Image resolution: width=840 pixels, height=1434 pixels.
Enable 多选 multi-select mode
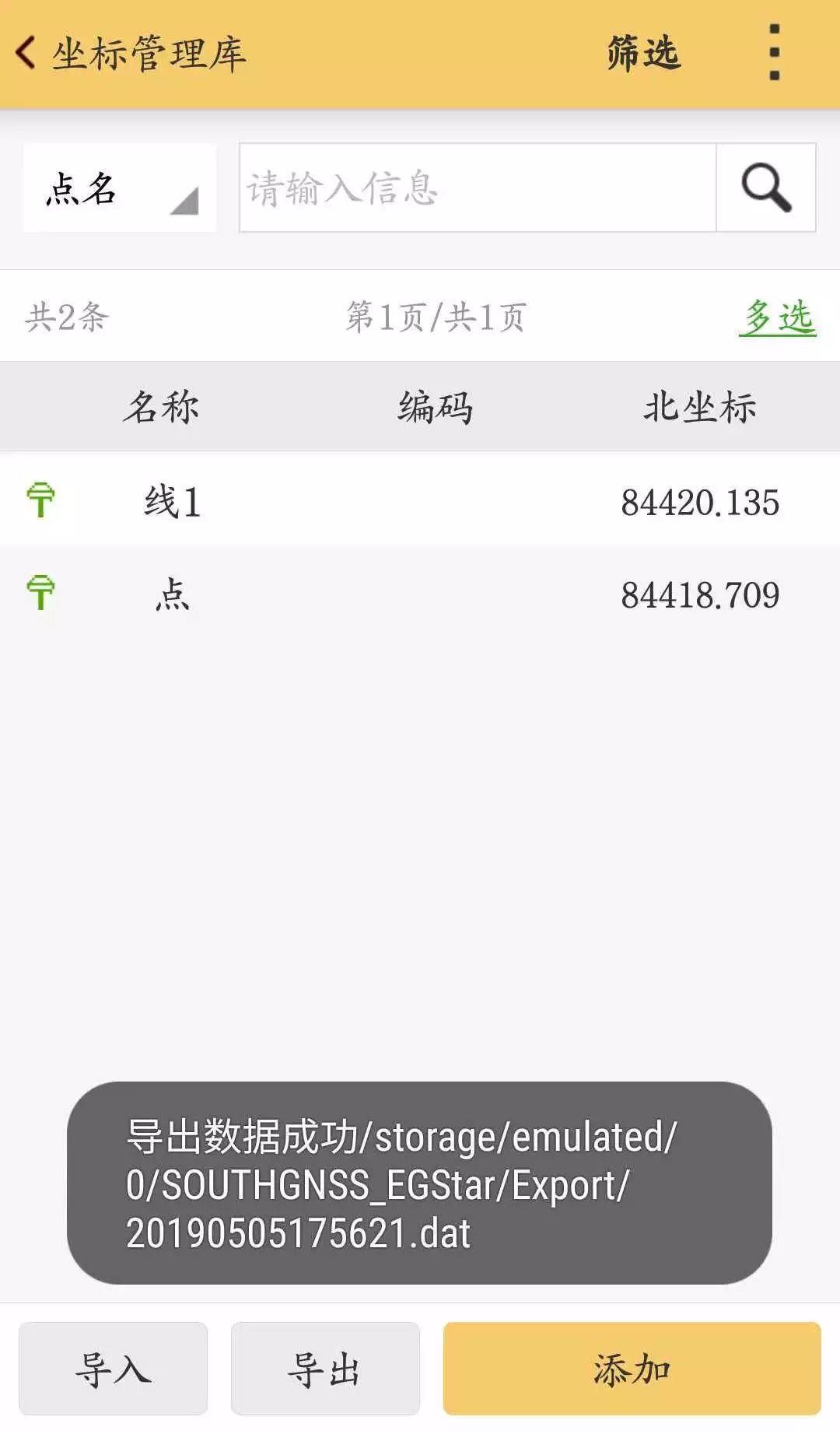(779, 317)
